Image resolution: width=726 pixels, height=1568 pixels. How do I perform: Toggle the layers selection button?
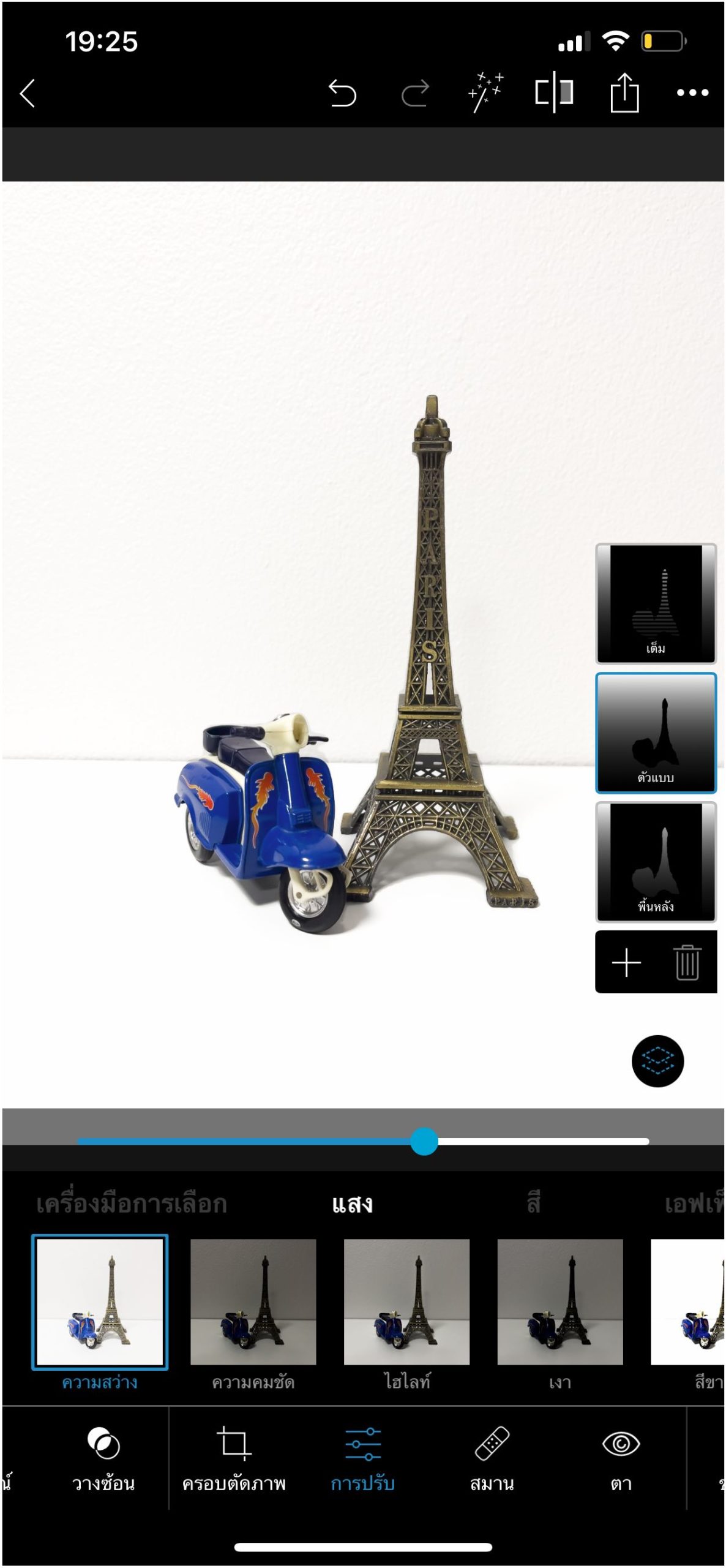click(657, 1061)
